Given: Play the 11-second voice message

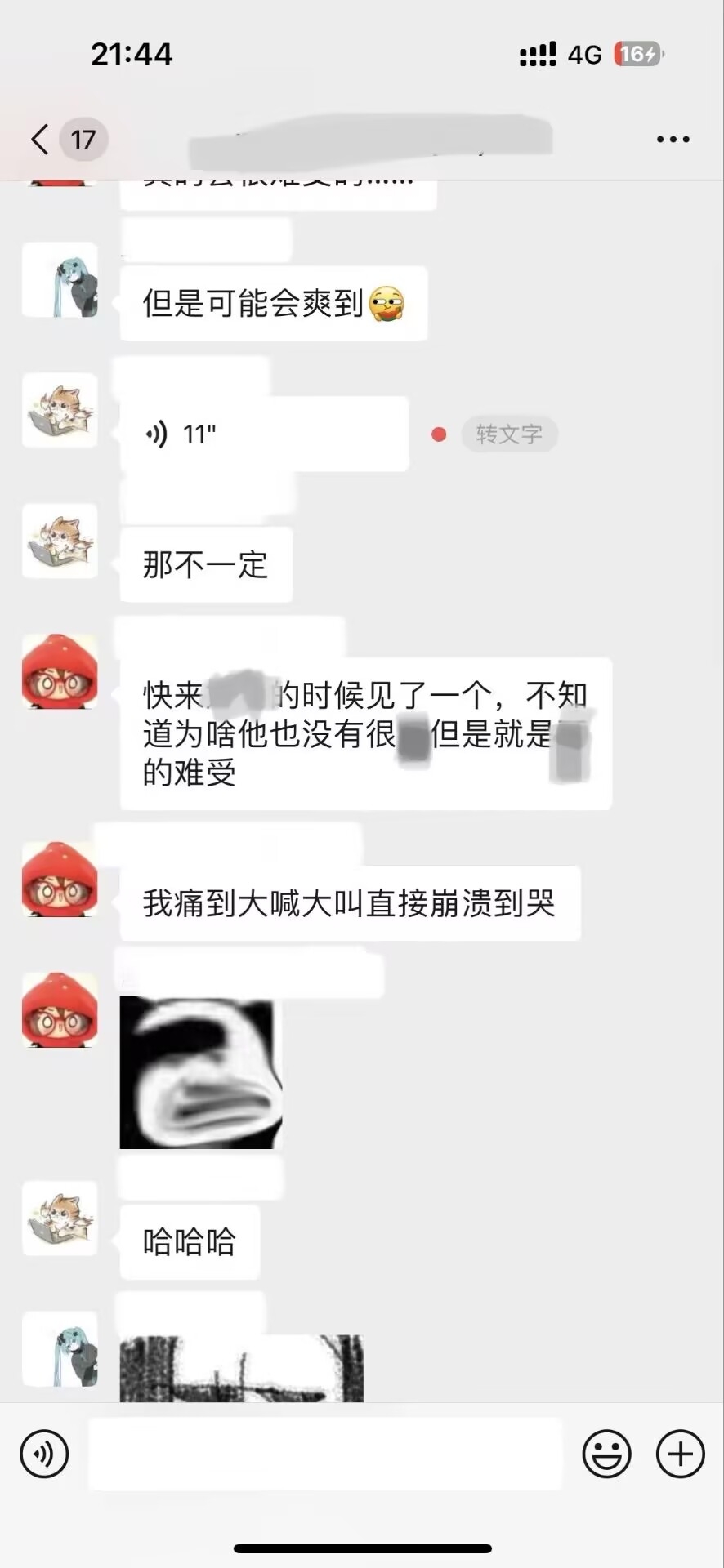Looking at the screenshot, I should pos(264,434).
